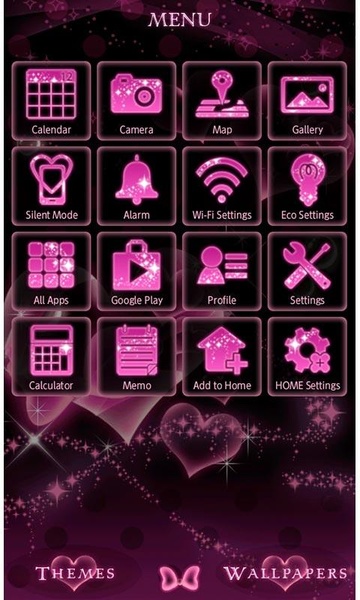Open the Calendar app
Viewport: 360px width, 600px height.
51,101
